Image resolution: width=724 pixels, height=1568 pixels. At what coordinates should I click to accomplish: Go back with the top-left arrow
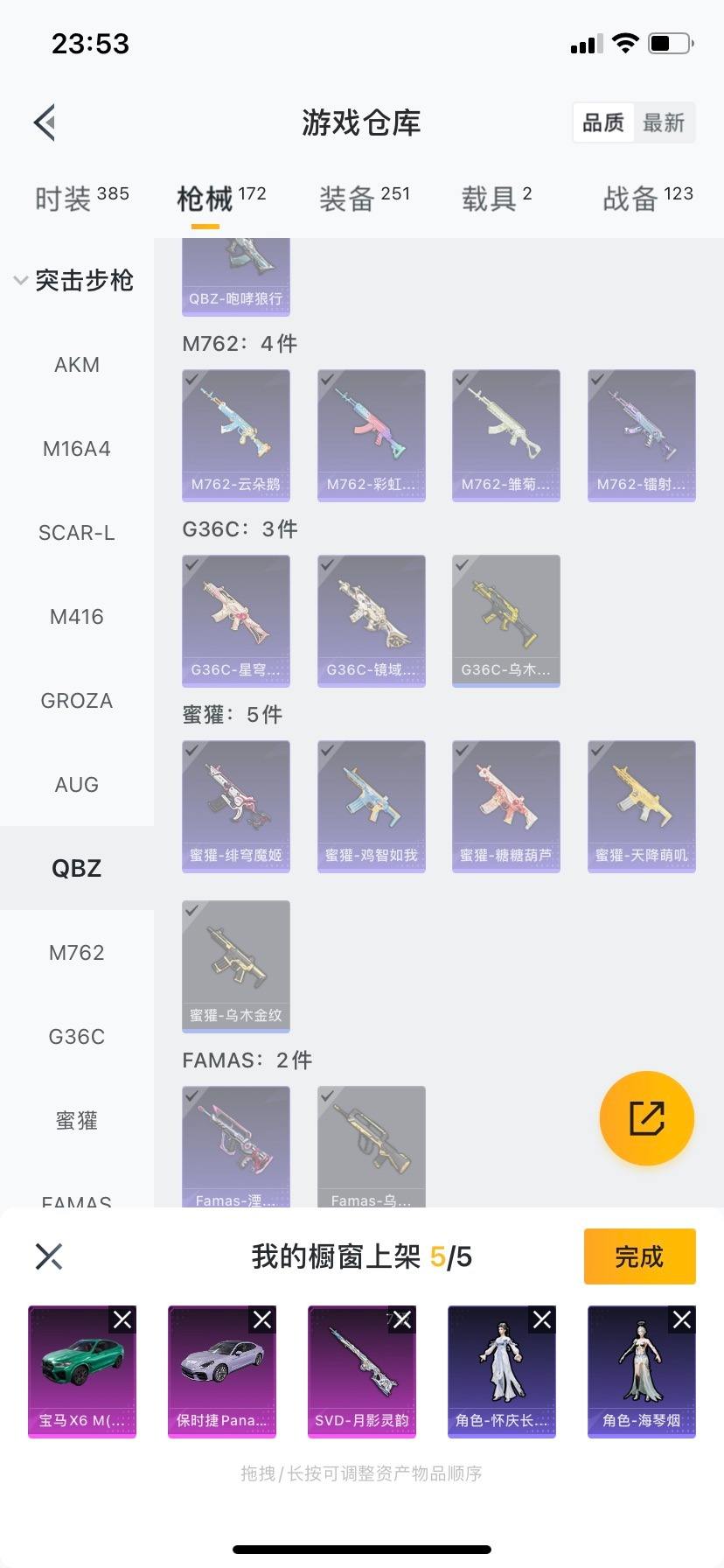coord(45,122)
